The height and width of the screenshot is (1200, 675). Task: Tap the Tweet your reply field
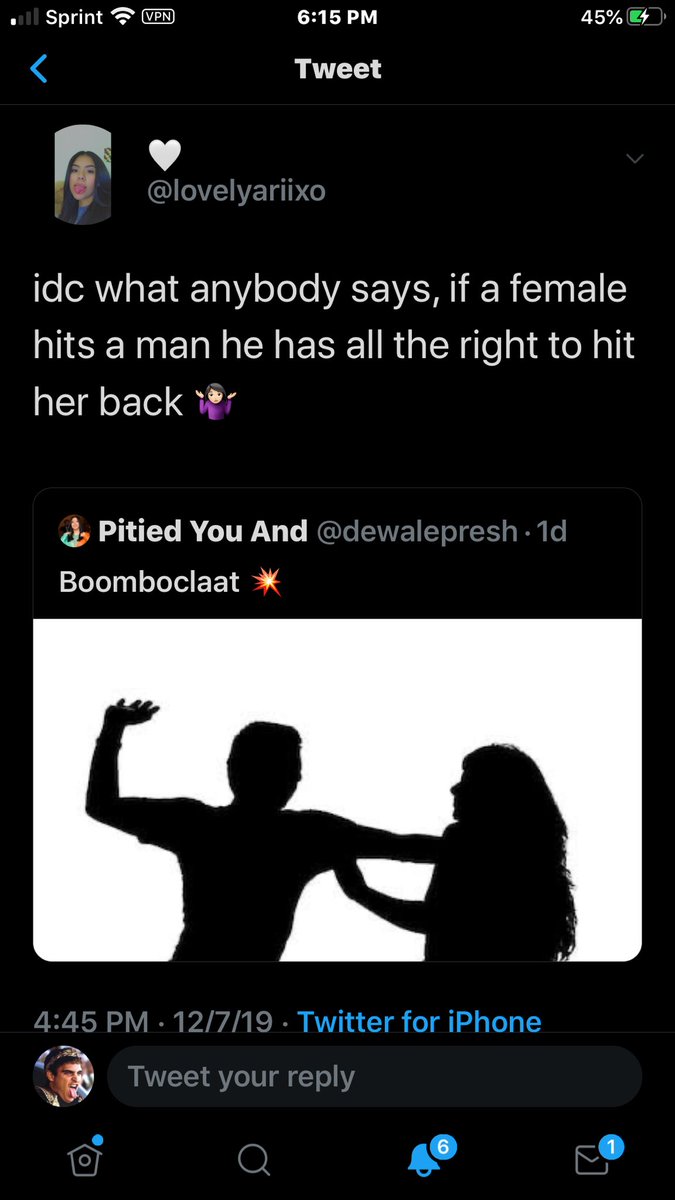[x=373, y=1077]
